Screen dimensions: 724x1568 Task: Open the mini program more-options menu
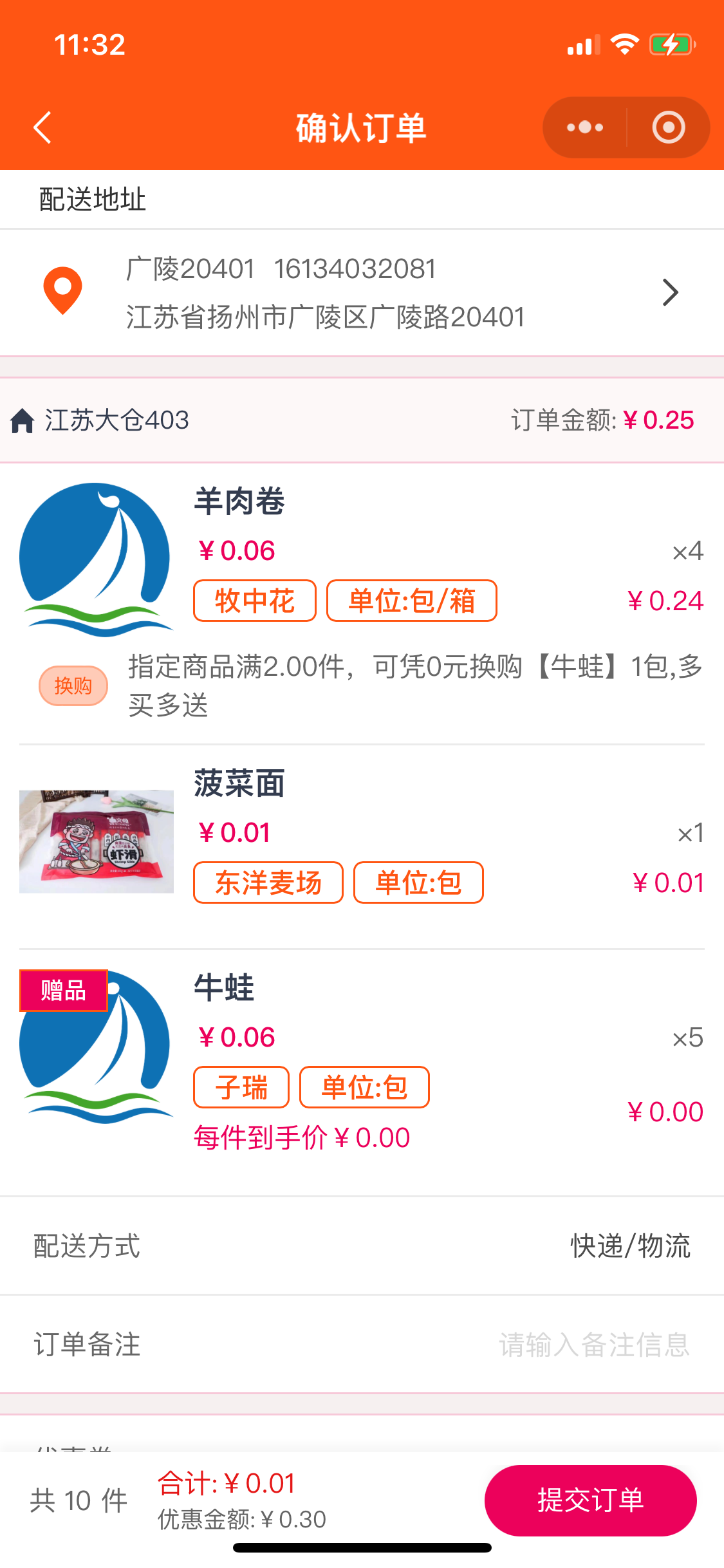pyautogui.click(x=584, y=127)
